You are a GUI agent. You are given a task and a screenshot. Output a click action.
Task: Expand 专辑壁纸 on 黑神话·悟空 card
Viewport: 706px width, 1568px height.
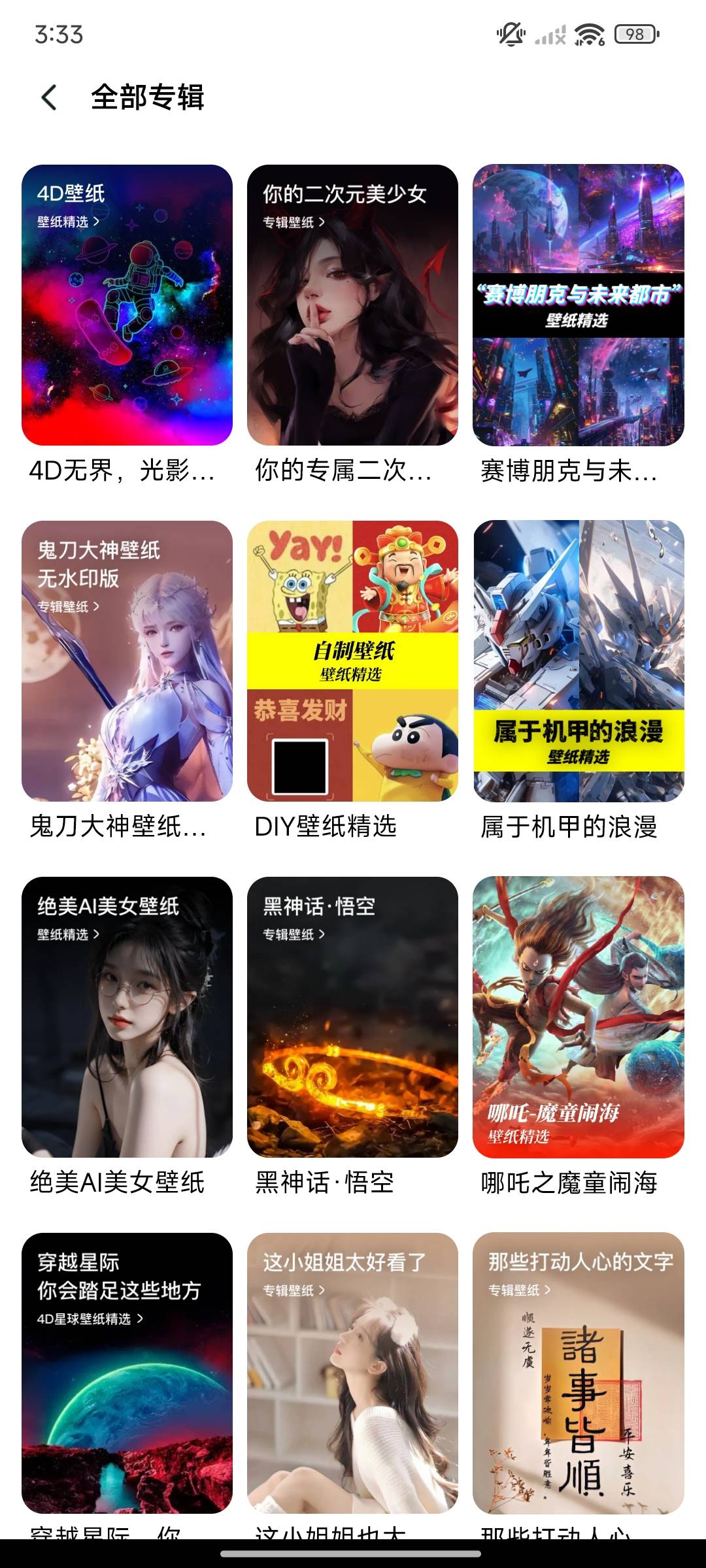[x=291, y=934]
